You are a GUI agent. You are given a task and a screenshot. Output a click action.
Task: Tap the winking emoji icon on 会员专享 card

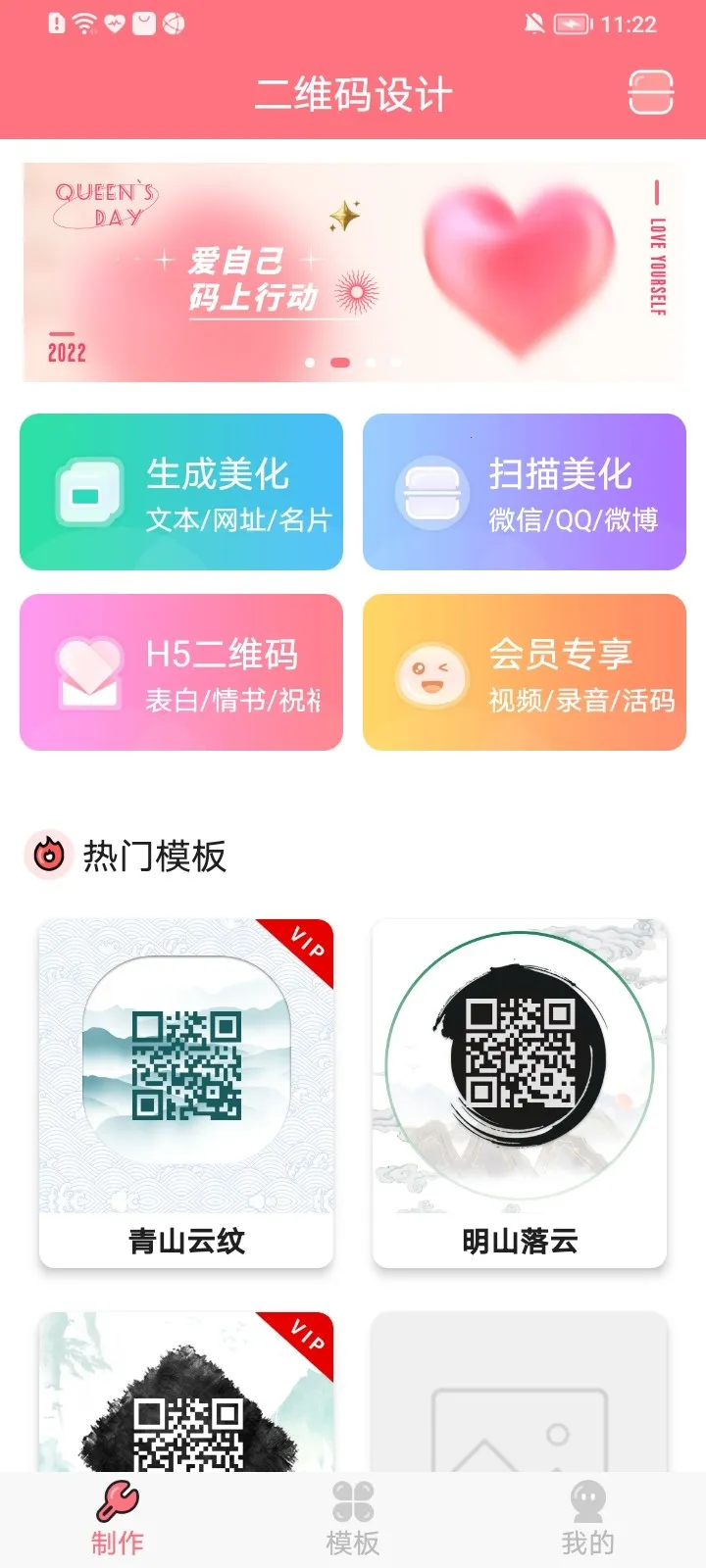432,671
